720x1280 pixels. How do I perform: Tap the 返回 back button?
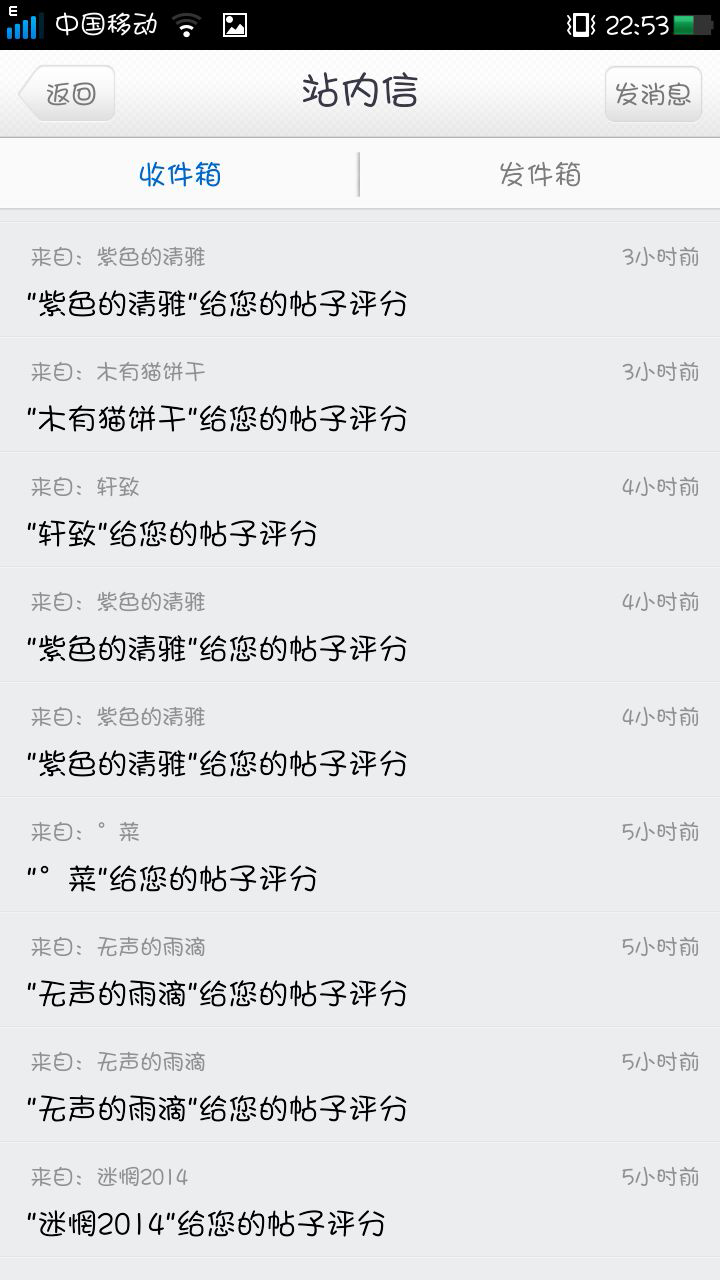[x=67, y=94]
